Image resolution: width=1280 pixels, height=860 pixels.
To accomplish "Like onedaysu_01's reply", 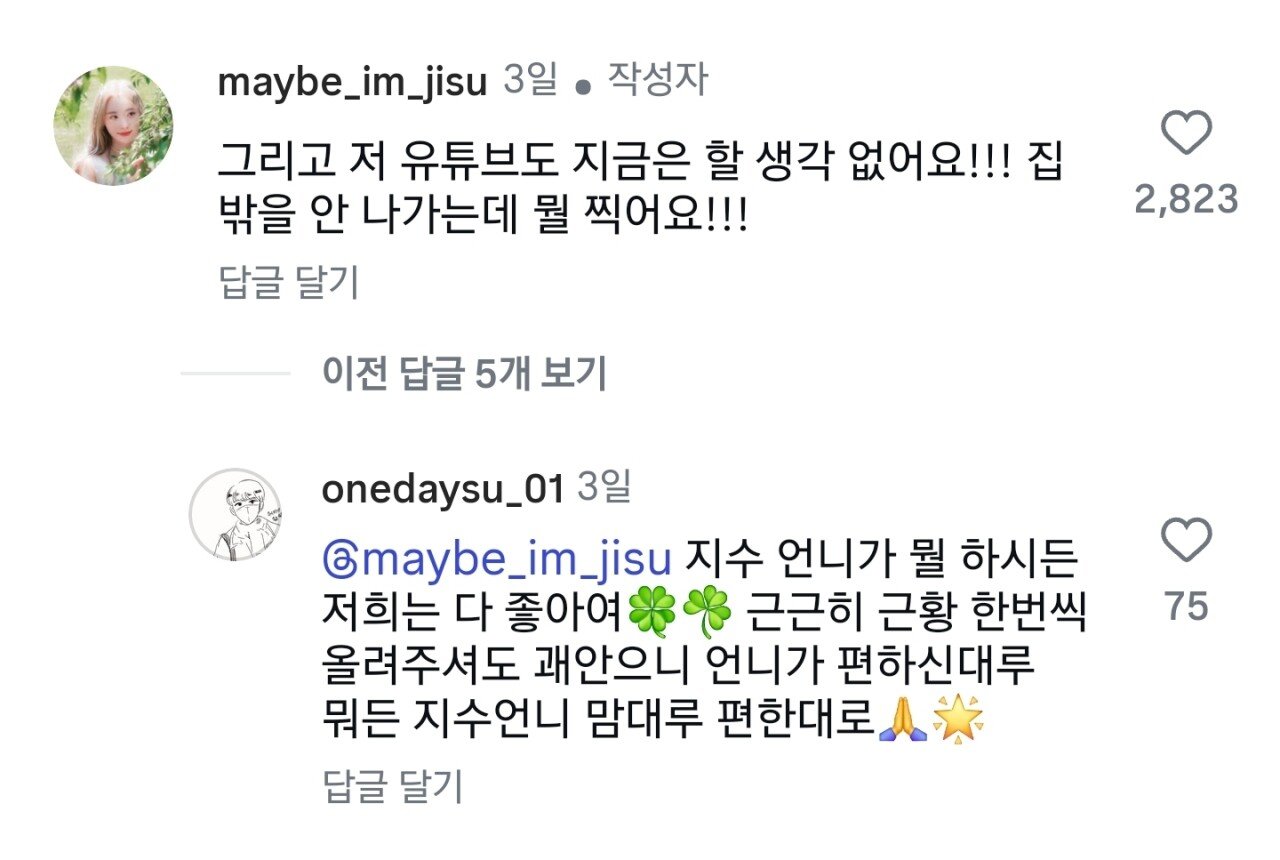I will [1187, 541].
